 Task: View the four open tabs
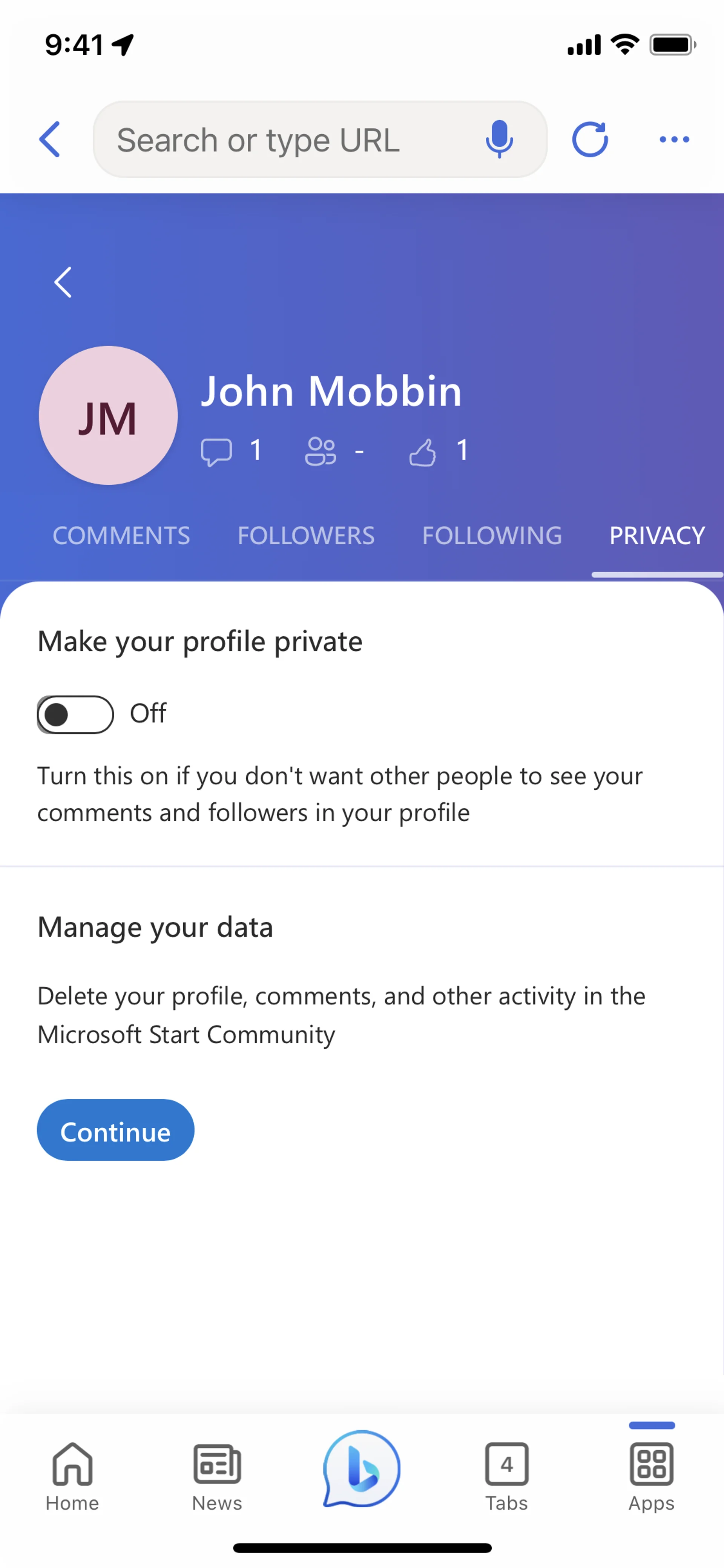point(507,1477)
